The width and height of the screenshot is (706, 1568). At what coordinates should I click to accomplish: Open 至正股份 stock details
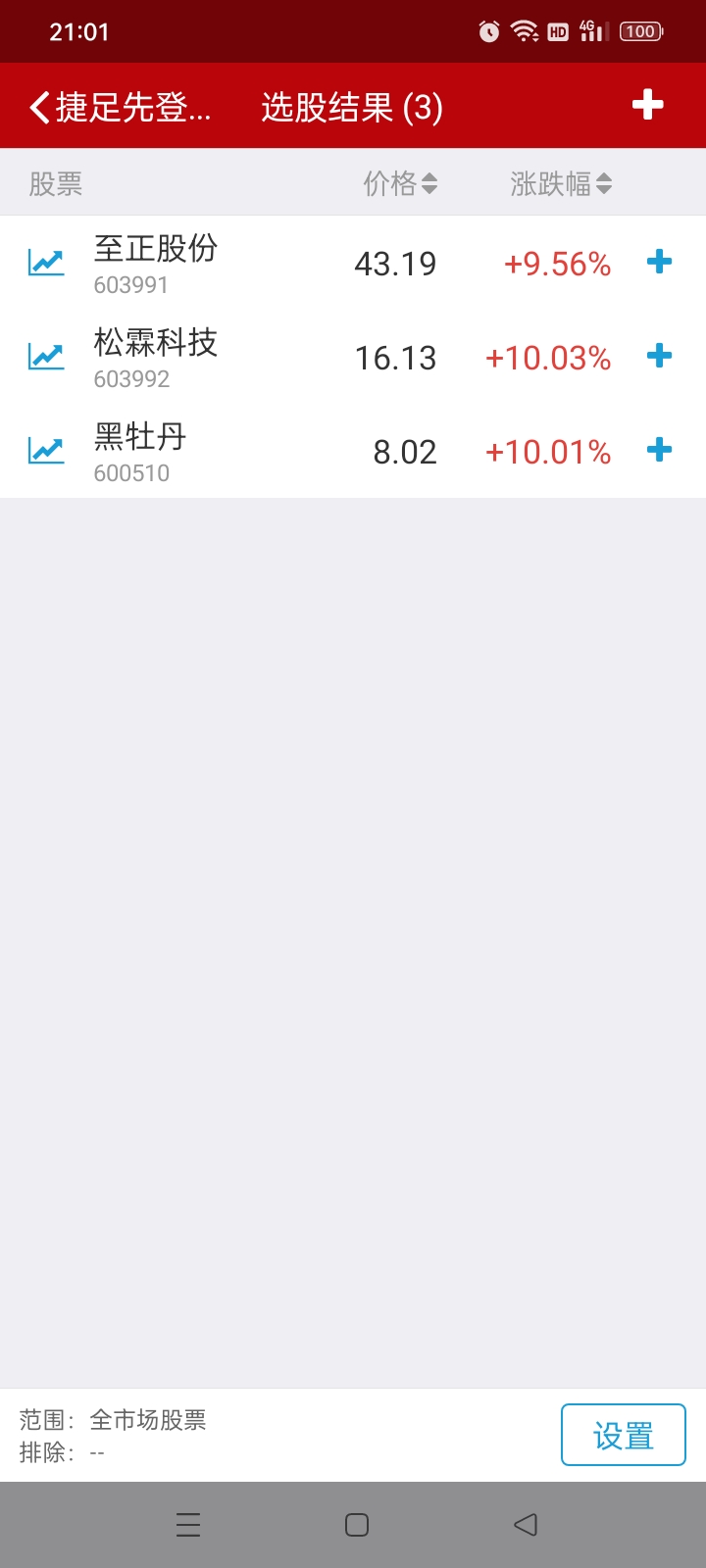(157, 263)
